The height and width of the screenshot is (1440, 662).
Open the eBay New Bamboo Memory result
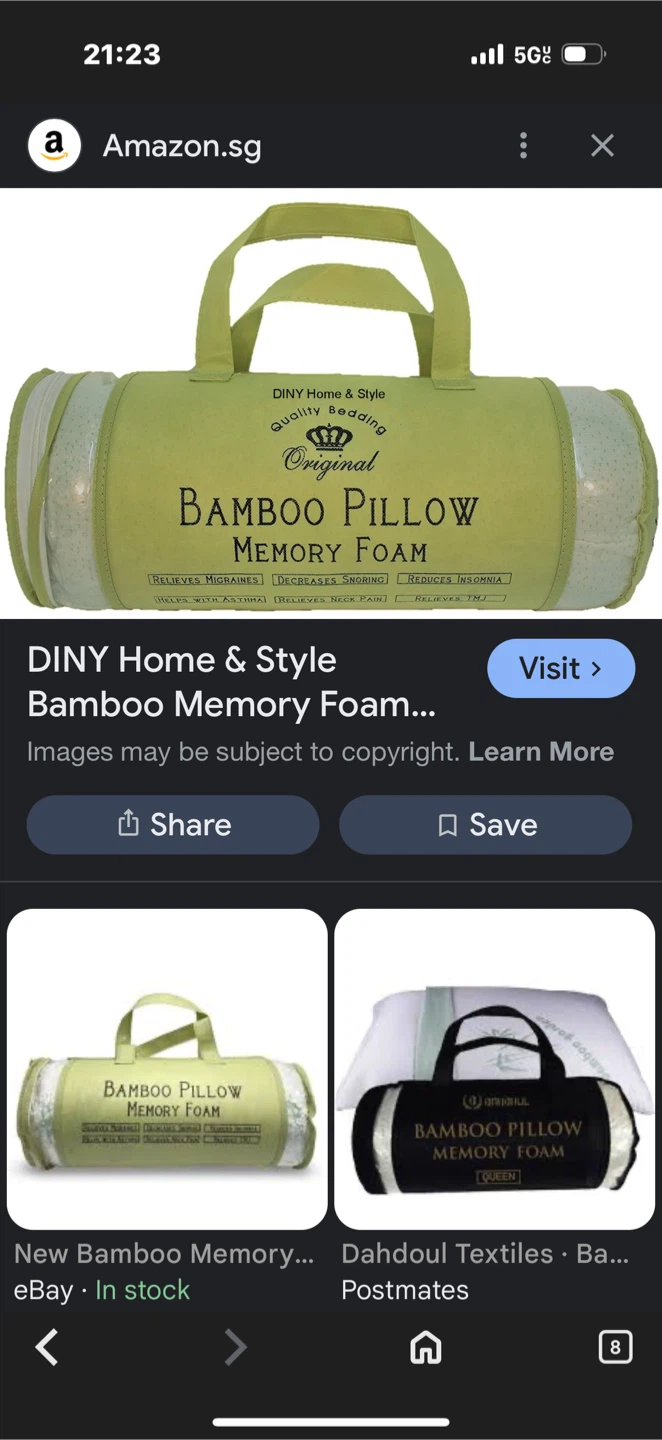(167, 1069)
